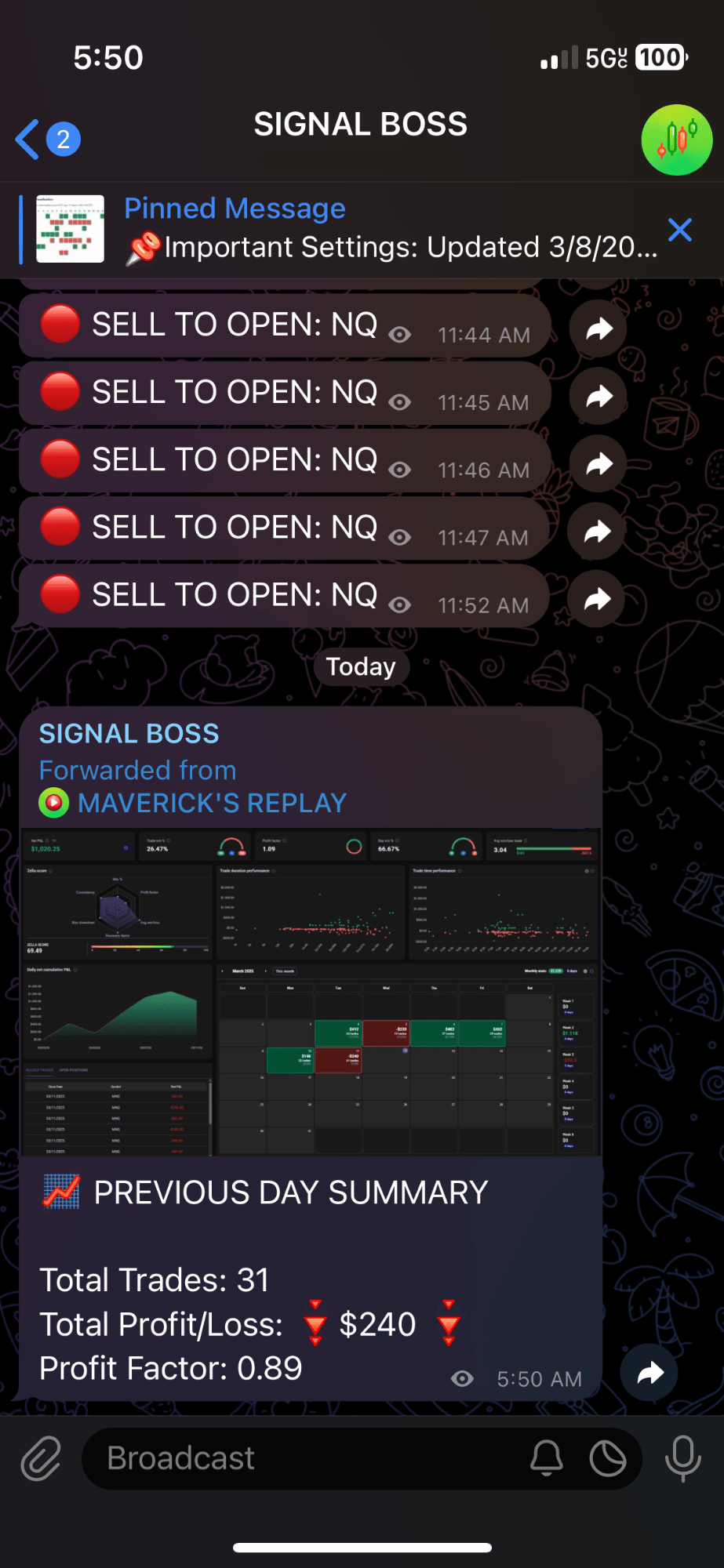Viewport: 724px width, 1568px height.
Task: Focus the Broadcast message field
Action: pyautogui.click(x=306, y=1458)
